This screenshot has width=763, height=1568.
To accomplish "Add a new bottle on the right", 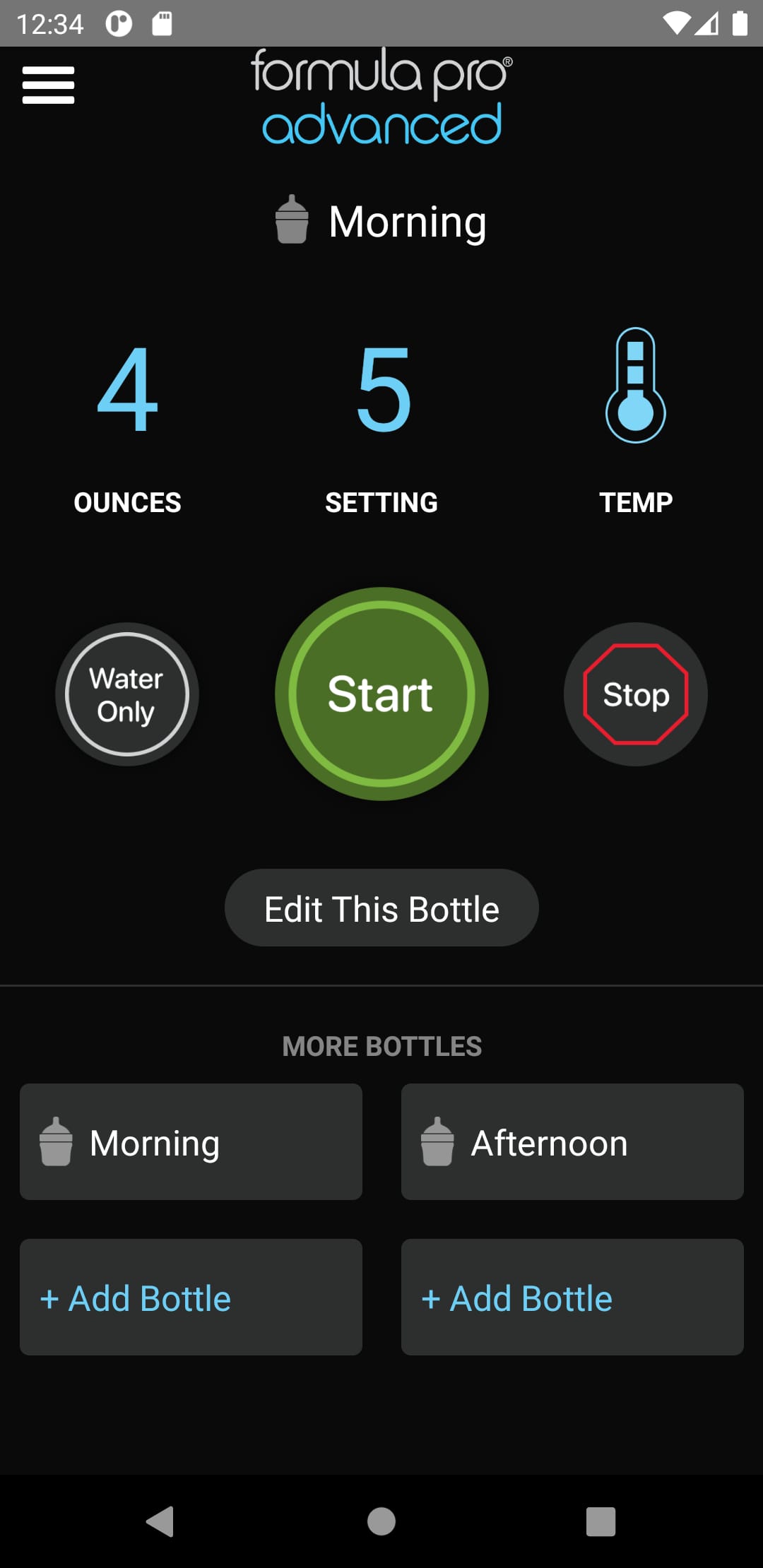I will (572, 1297).
